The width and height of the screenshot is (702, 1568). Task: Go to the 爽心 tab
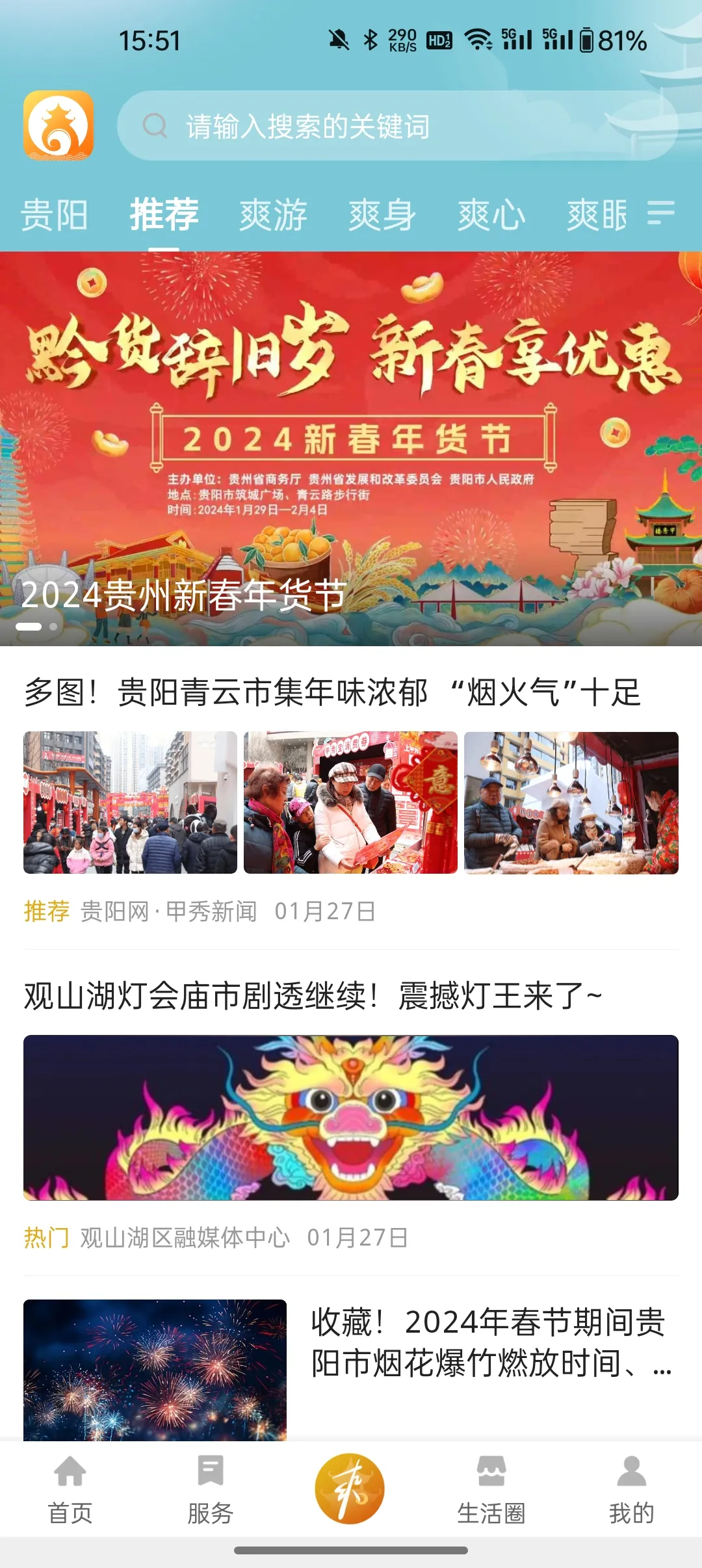pyautogui.click(x=491, y=215)
